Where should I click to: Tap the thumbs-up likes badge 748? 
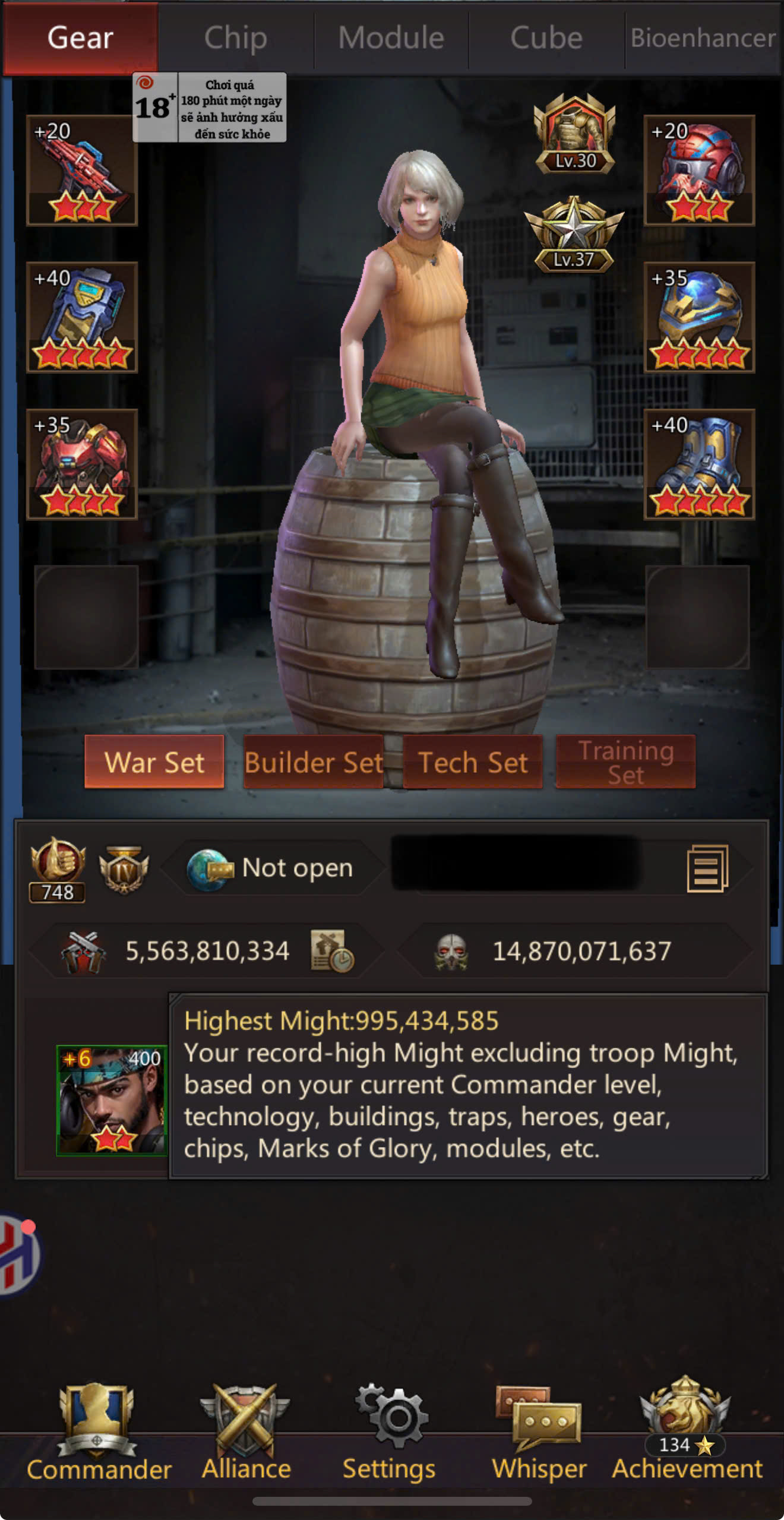pos(58,868)
